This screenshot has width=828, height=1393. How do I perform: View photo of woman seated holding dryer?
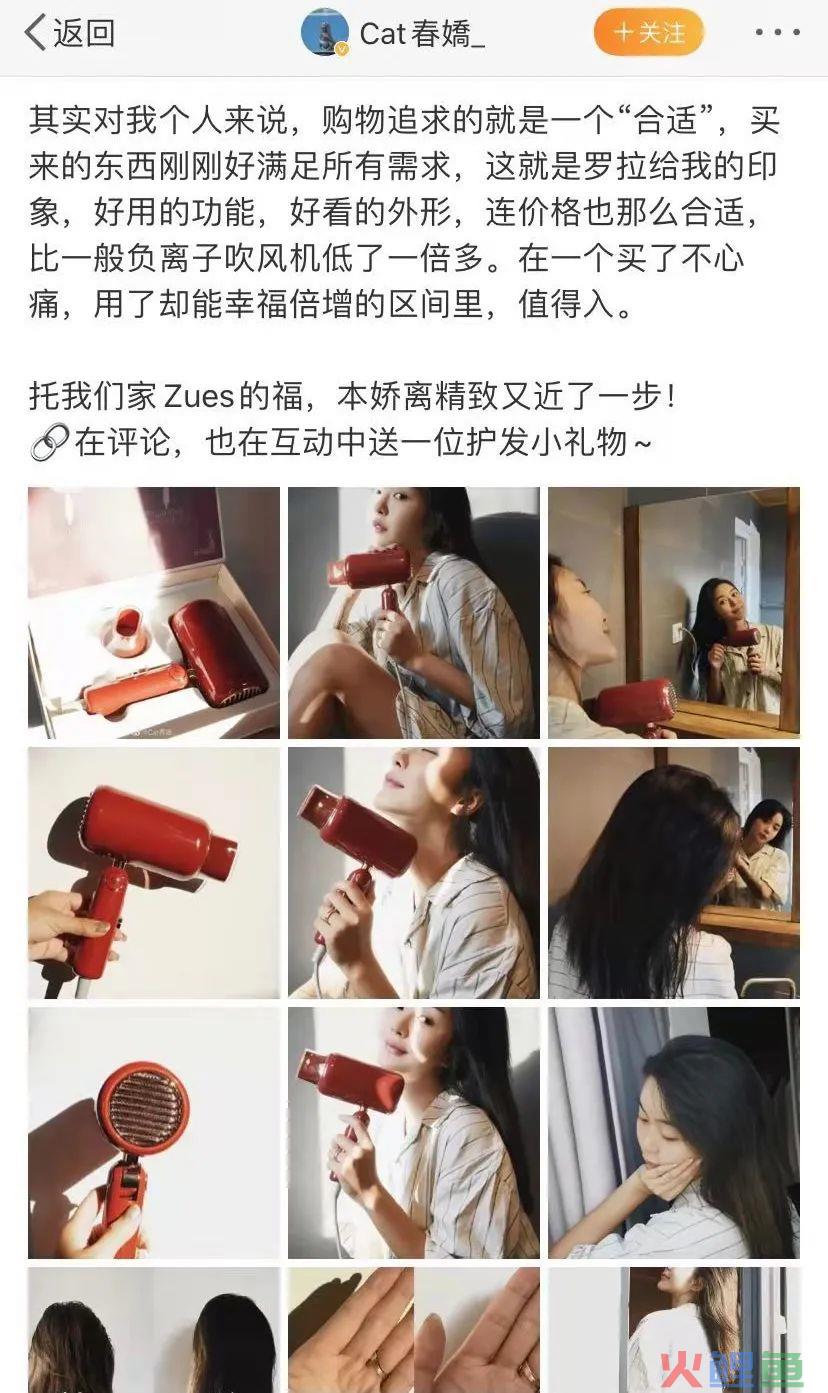413,612
